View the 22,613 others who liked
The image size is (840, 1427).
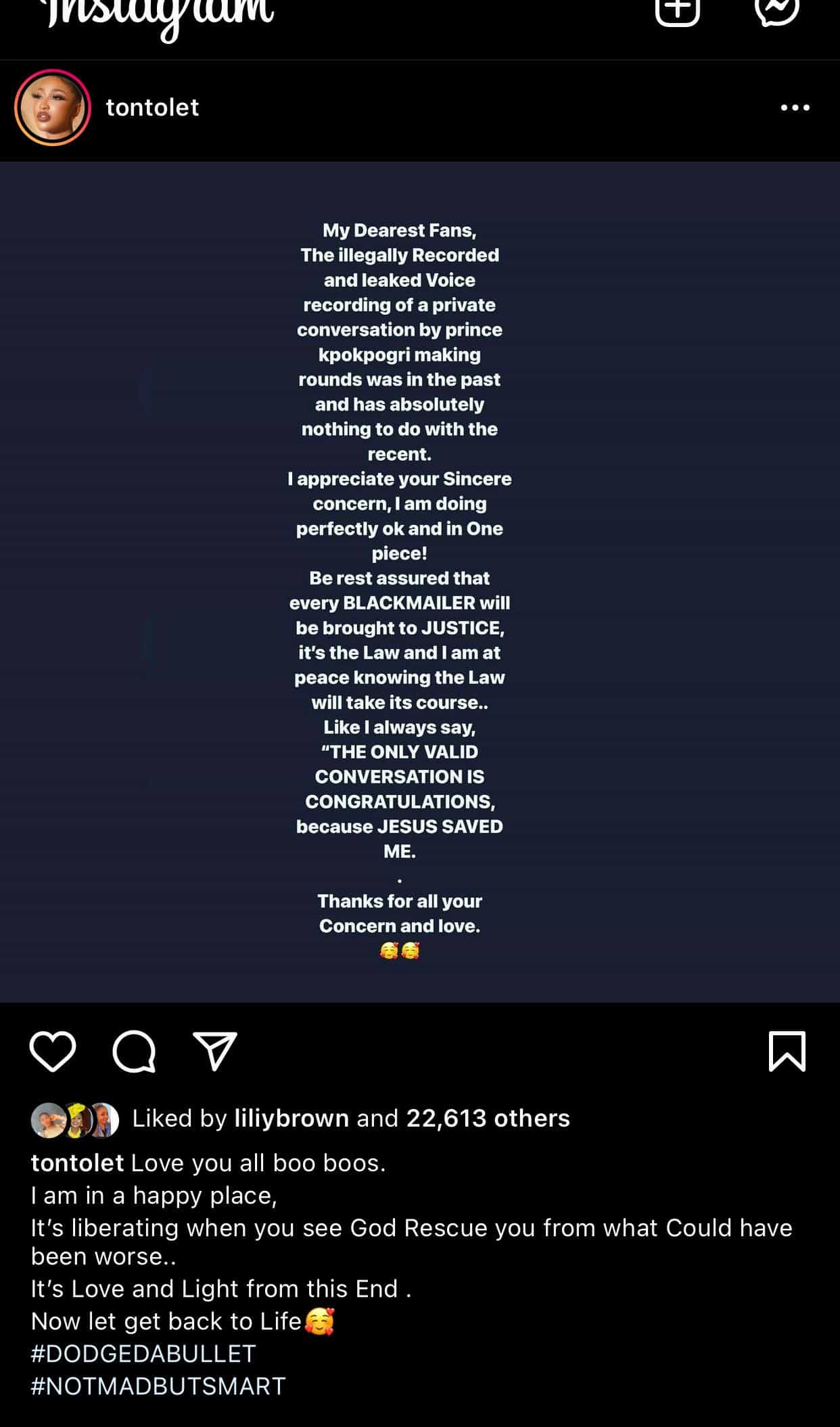coord(488,1118)
